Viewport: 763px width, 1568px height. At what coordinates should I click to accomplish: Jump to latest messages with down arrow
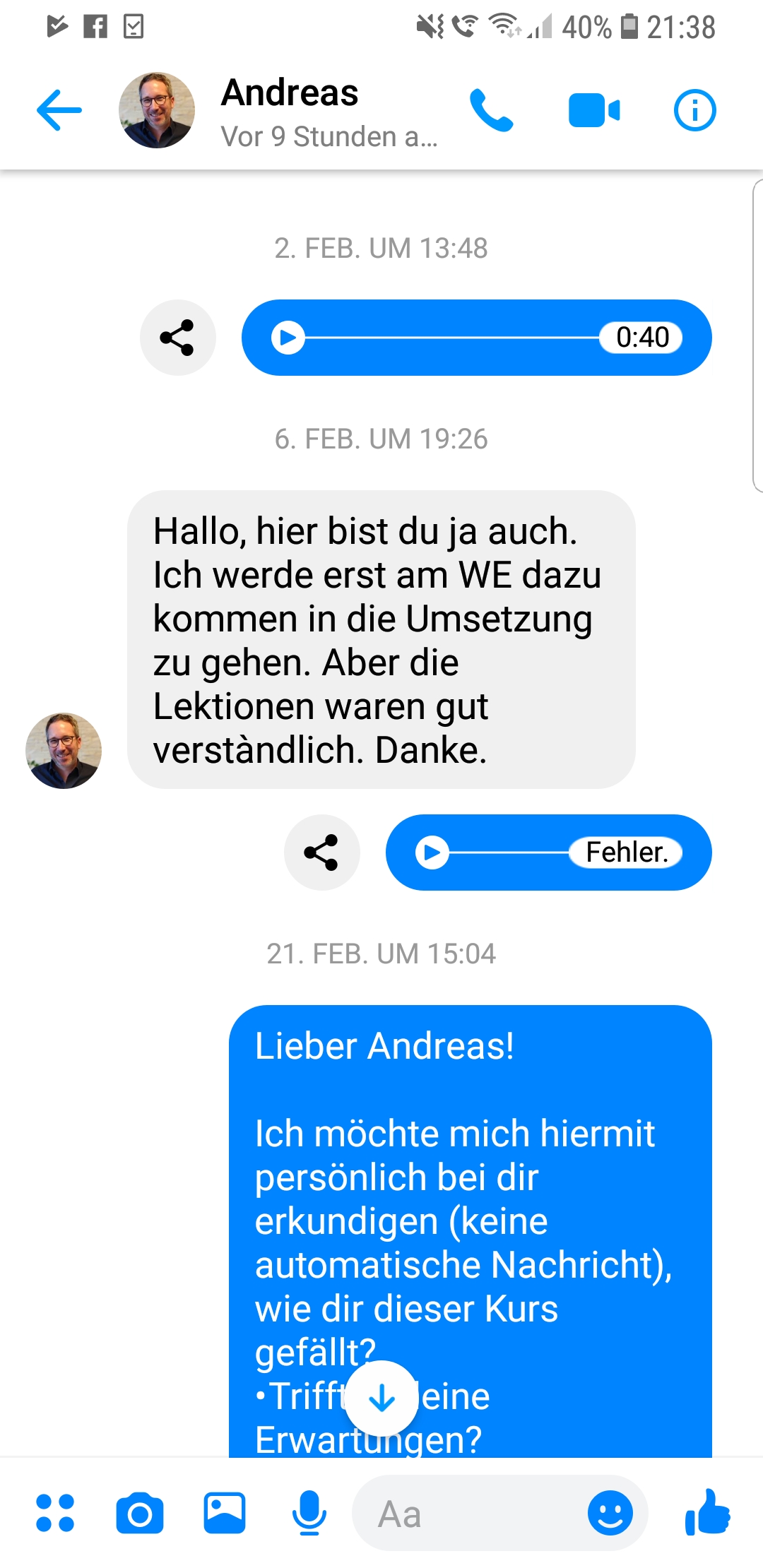(381, 1398)
